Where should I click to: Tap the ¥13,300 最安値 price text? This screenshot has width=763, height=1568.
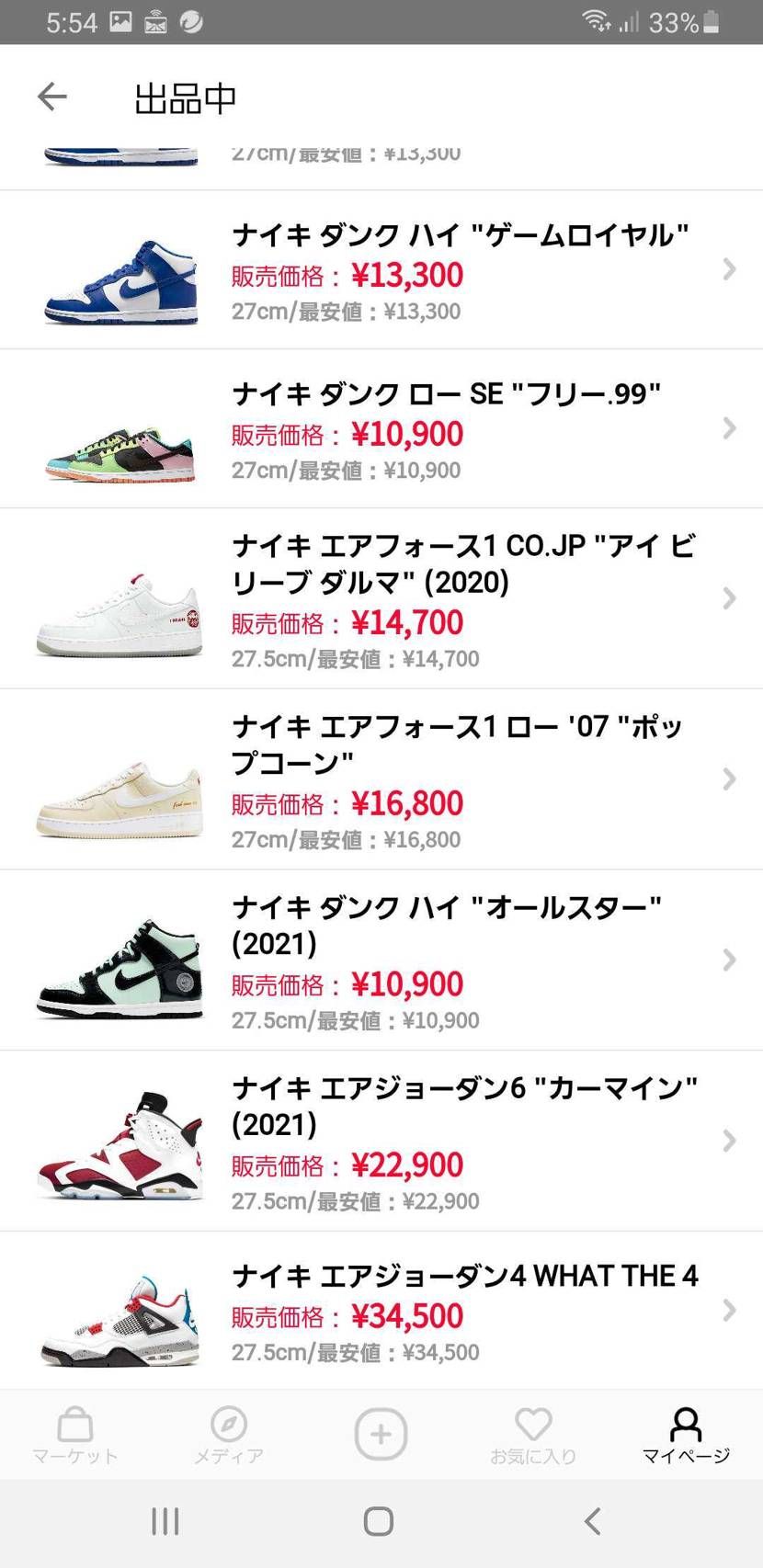[x=415, y=312]
